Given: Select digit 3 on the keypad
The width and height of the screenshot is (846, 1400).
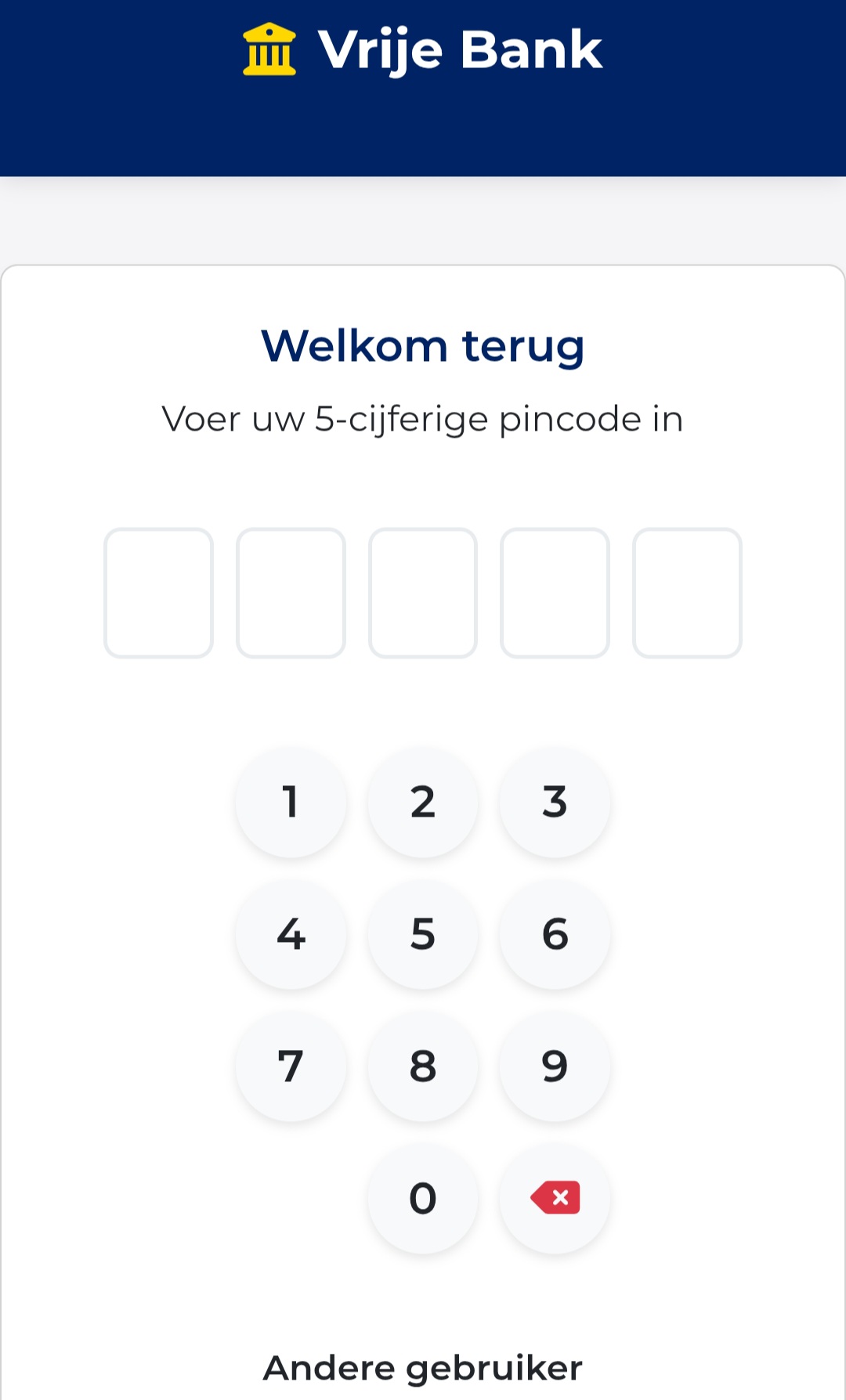Looking at the screenshot, I should point(555,802).
